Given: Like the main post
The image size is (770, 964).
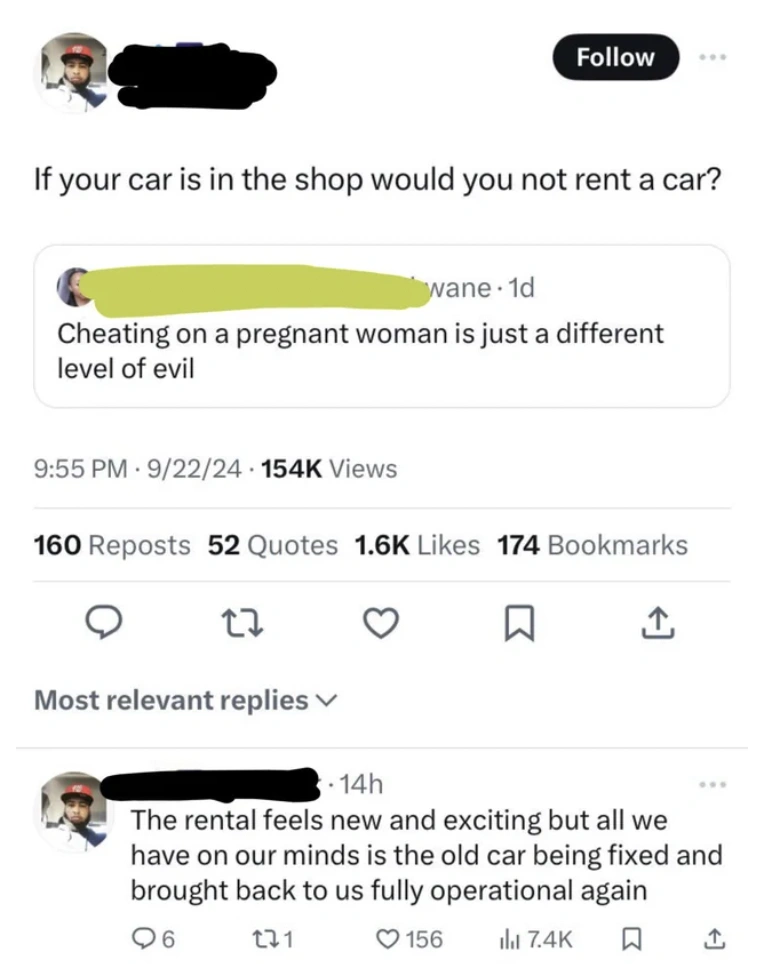Looking at the screenshot, I should coord(378,625).
